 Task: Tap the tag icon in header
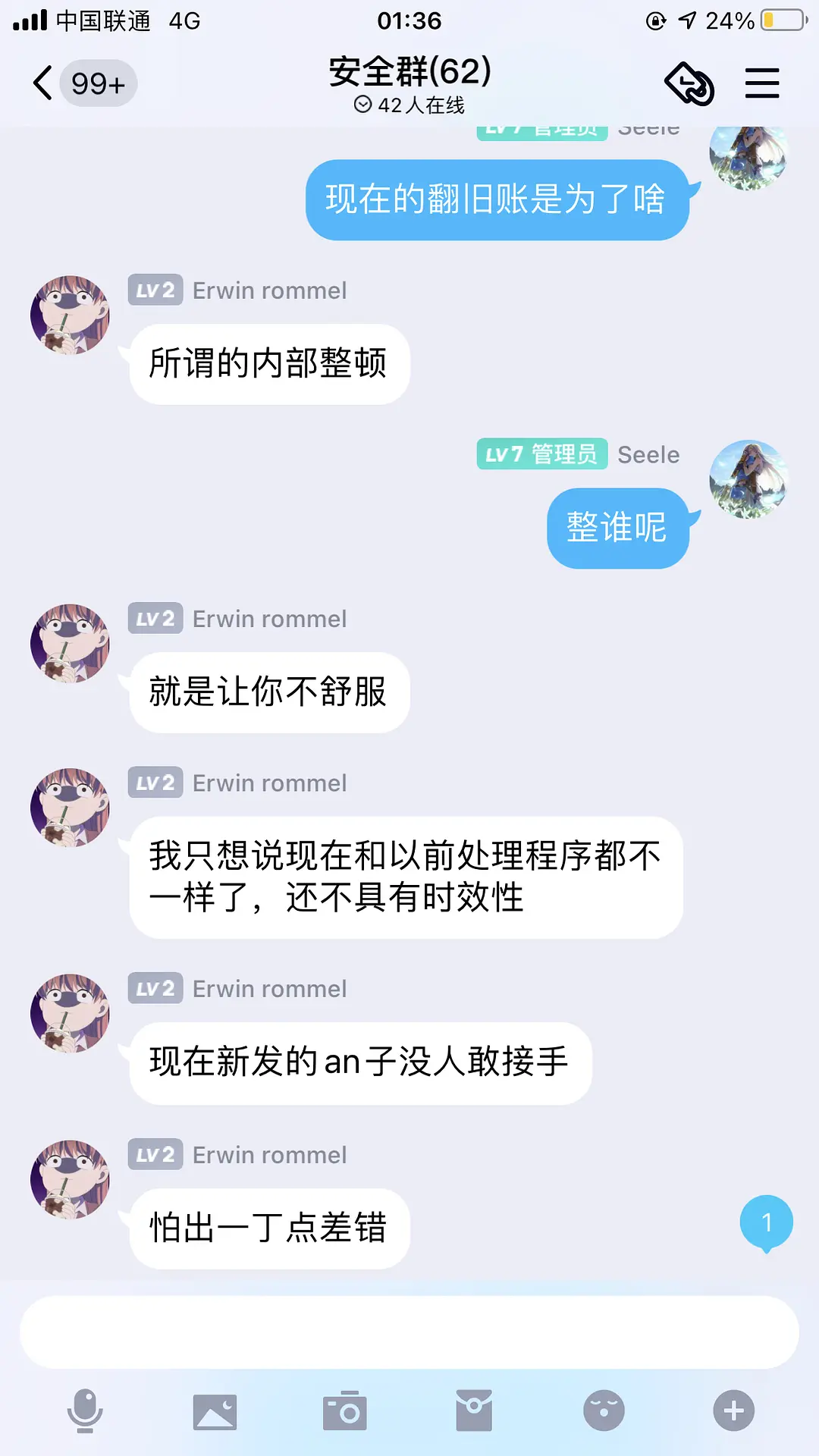tap(689, 83)
